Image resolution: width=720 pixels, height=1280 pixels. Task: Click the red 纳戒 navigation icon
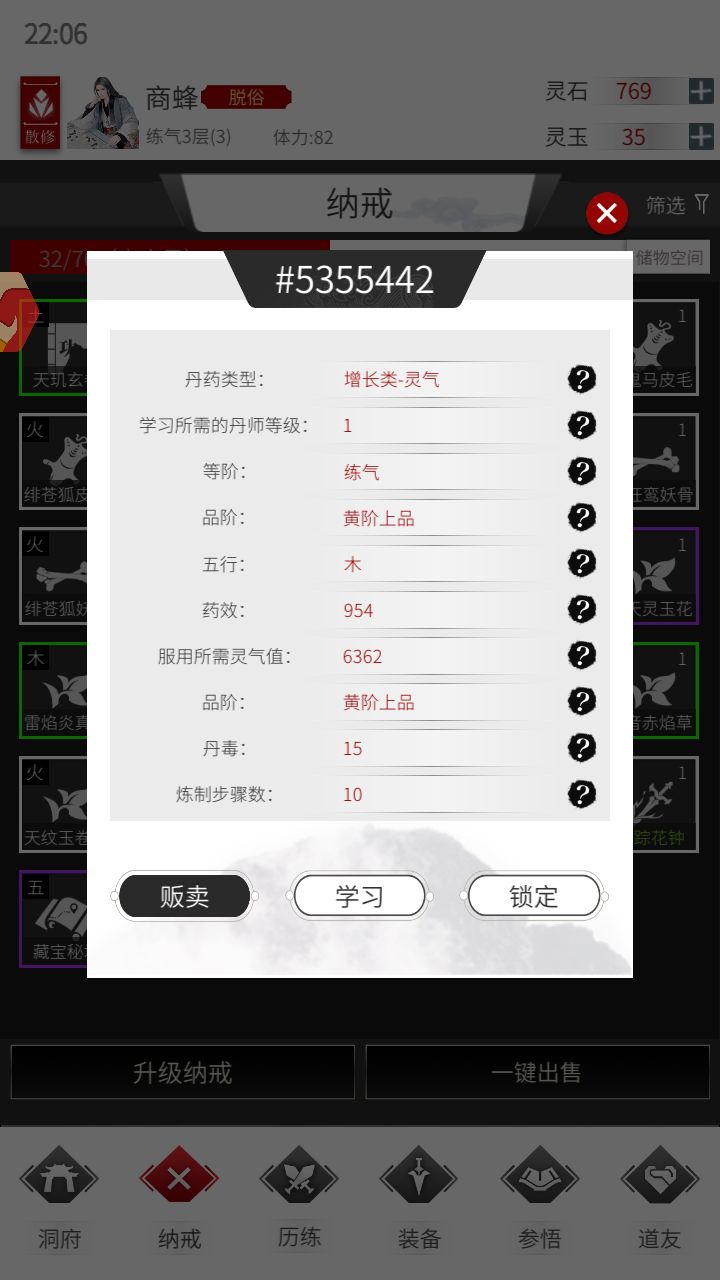click(x=178, y=1178)
